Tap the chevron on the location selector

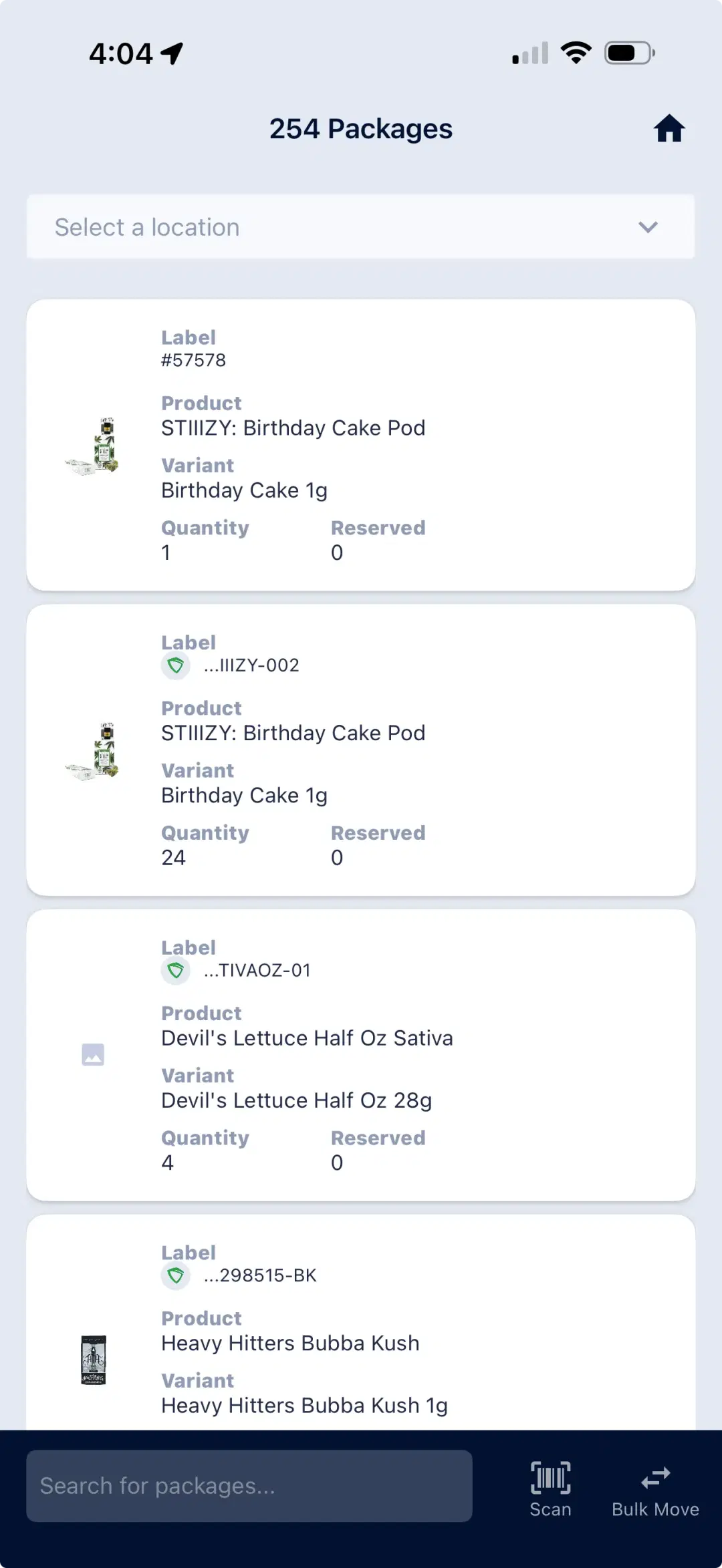[x=647, y=227]
